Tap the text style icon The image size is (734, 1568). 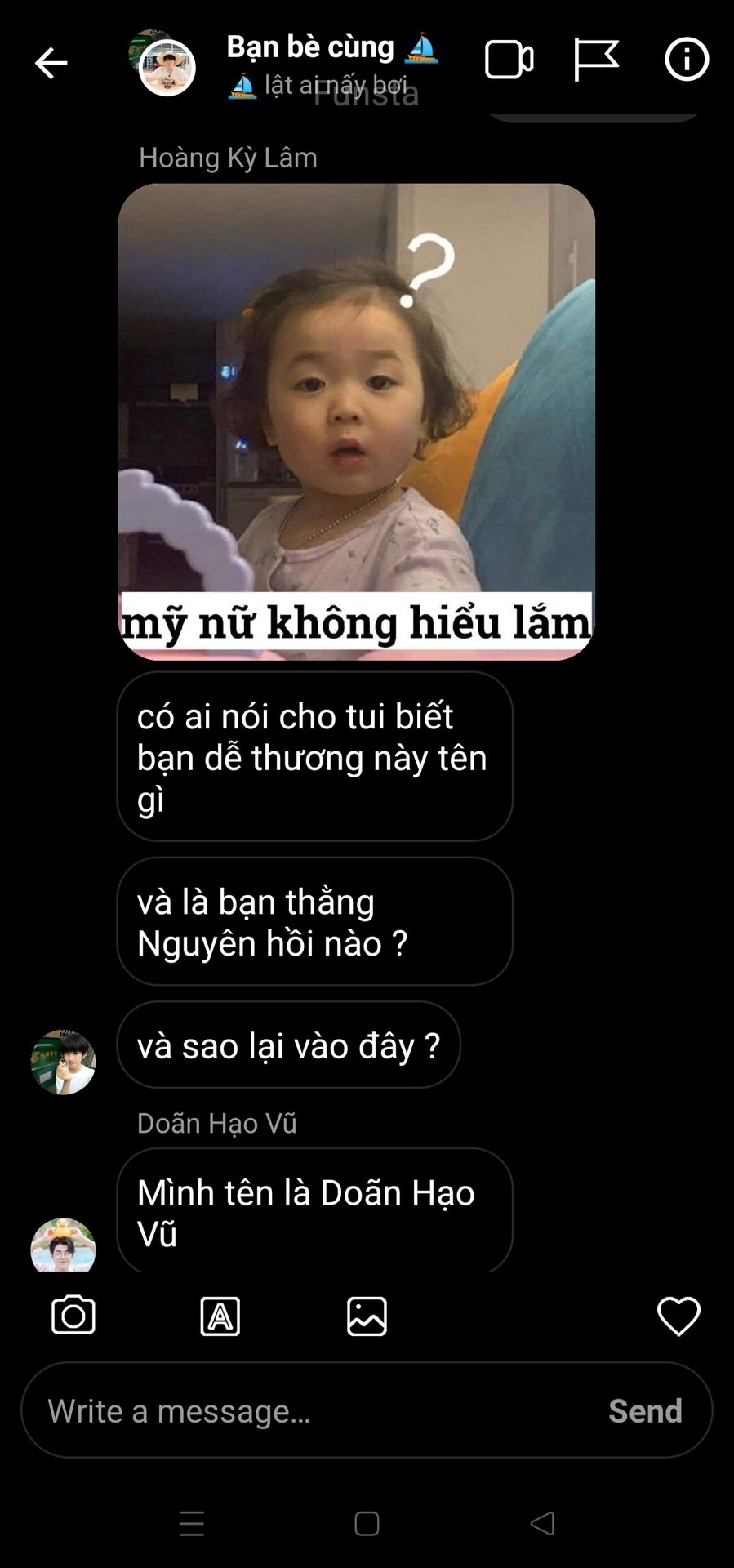(220, 1316)
